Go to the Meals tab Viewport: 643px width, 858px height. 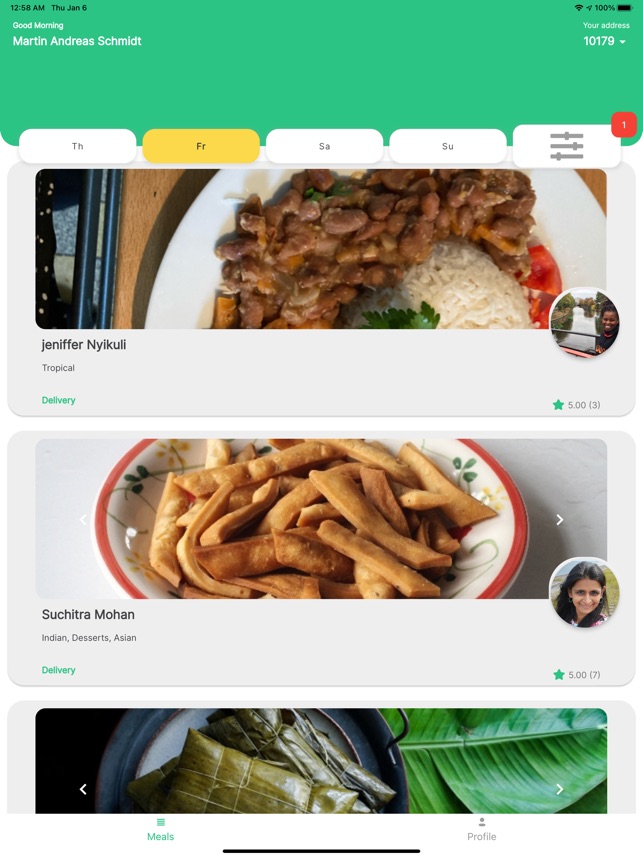click(160, 829)
